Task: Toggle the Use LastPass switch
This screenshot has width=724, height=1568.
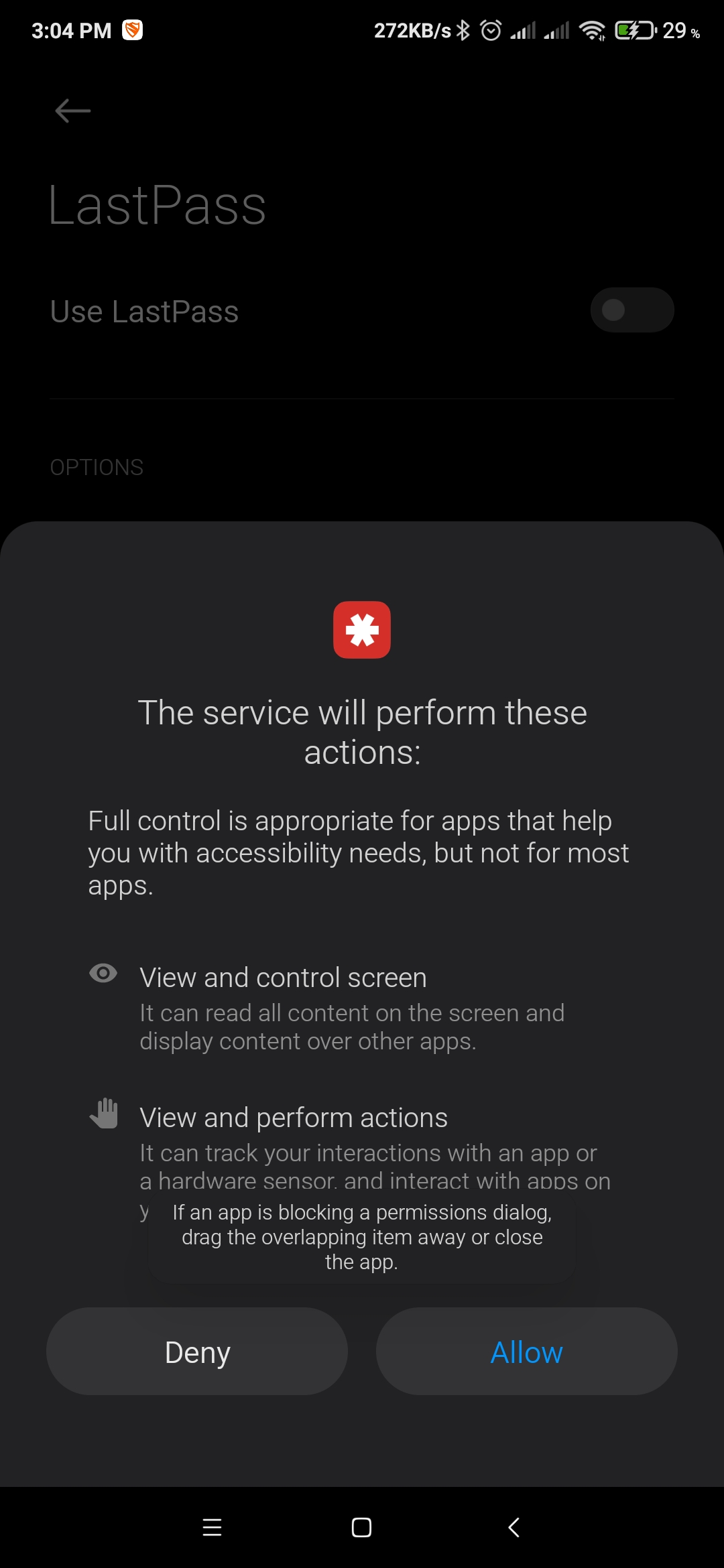Action: [632, 310]
